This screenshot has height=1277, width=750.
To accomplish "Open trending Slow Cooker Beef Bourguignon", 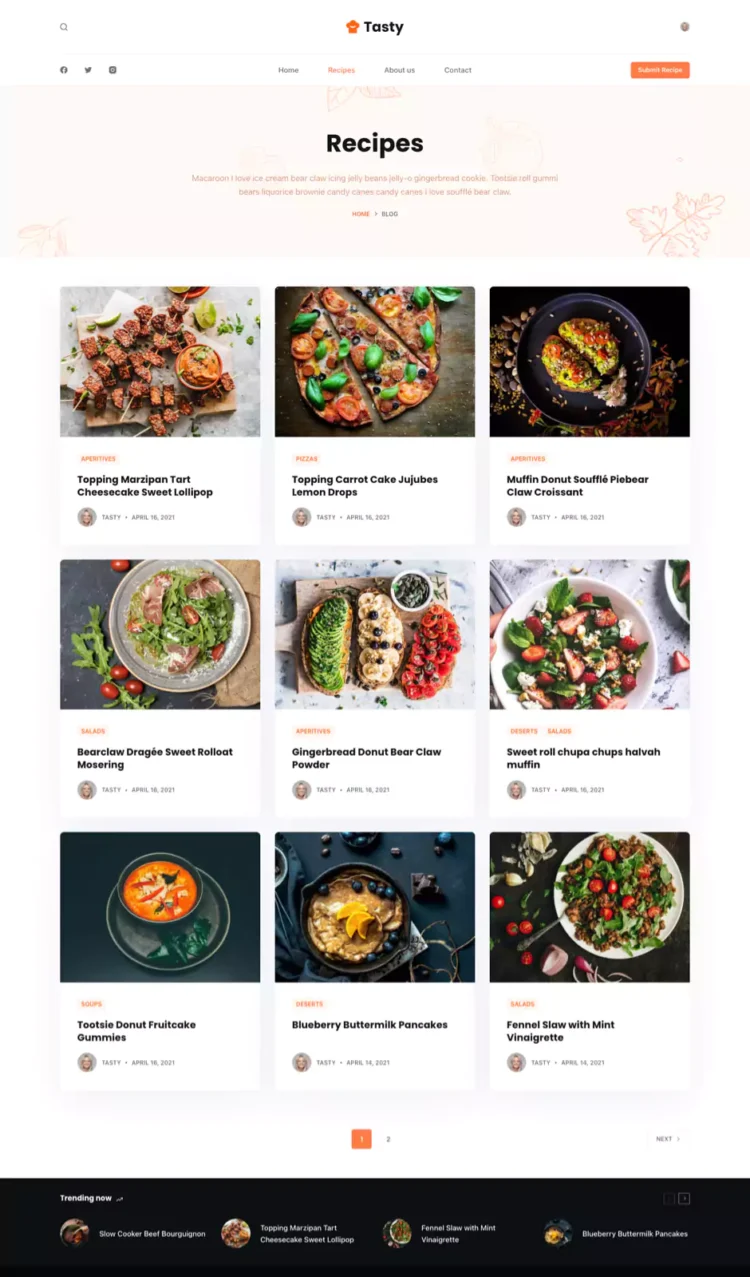I will [152, 1234].
